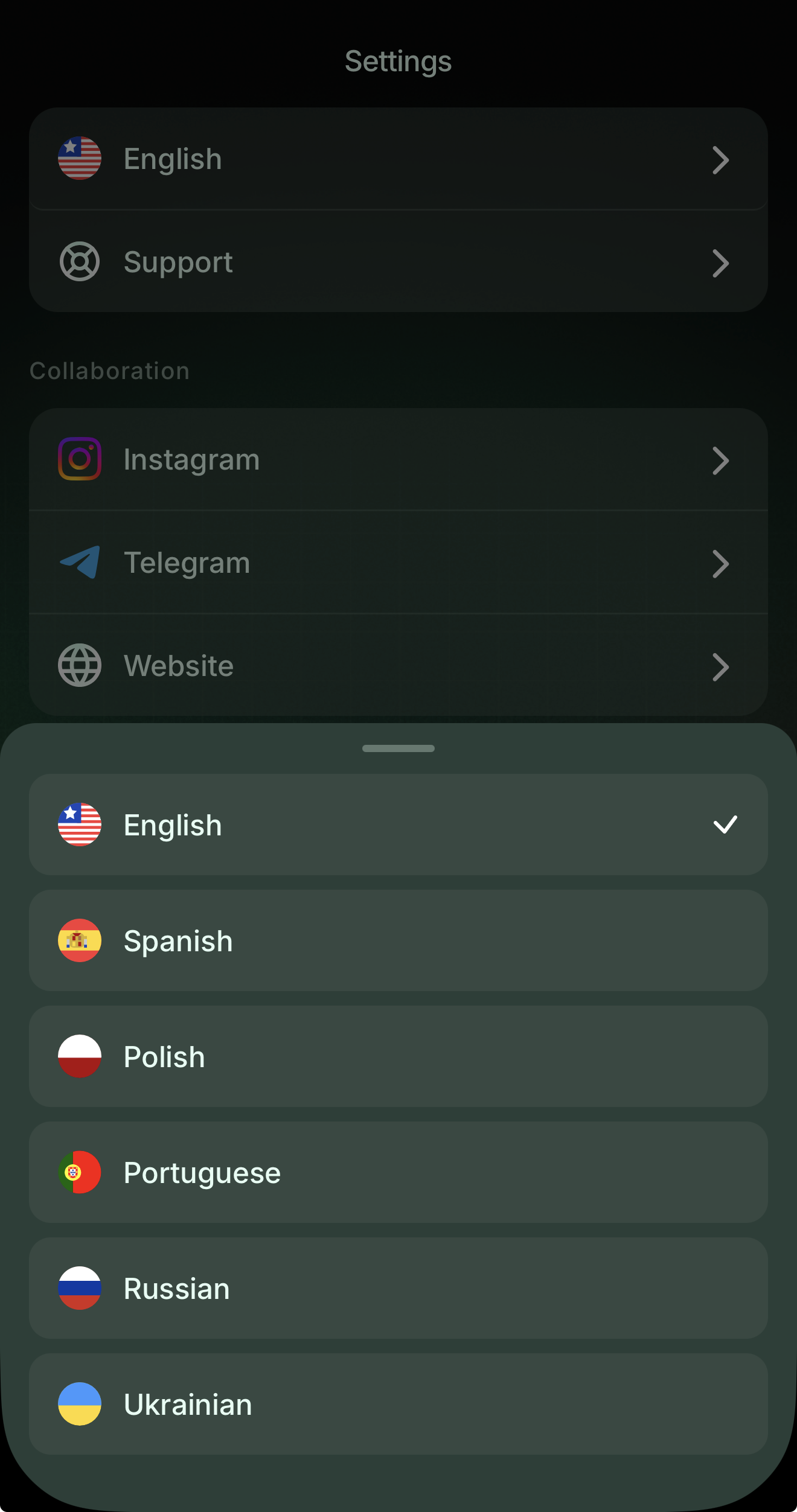Open Support via its chevron arrow
This screenshot has height=1512, width=797.
point(720,264)
